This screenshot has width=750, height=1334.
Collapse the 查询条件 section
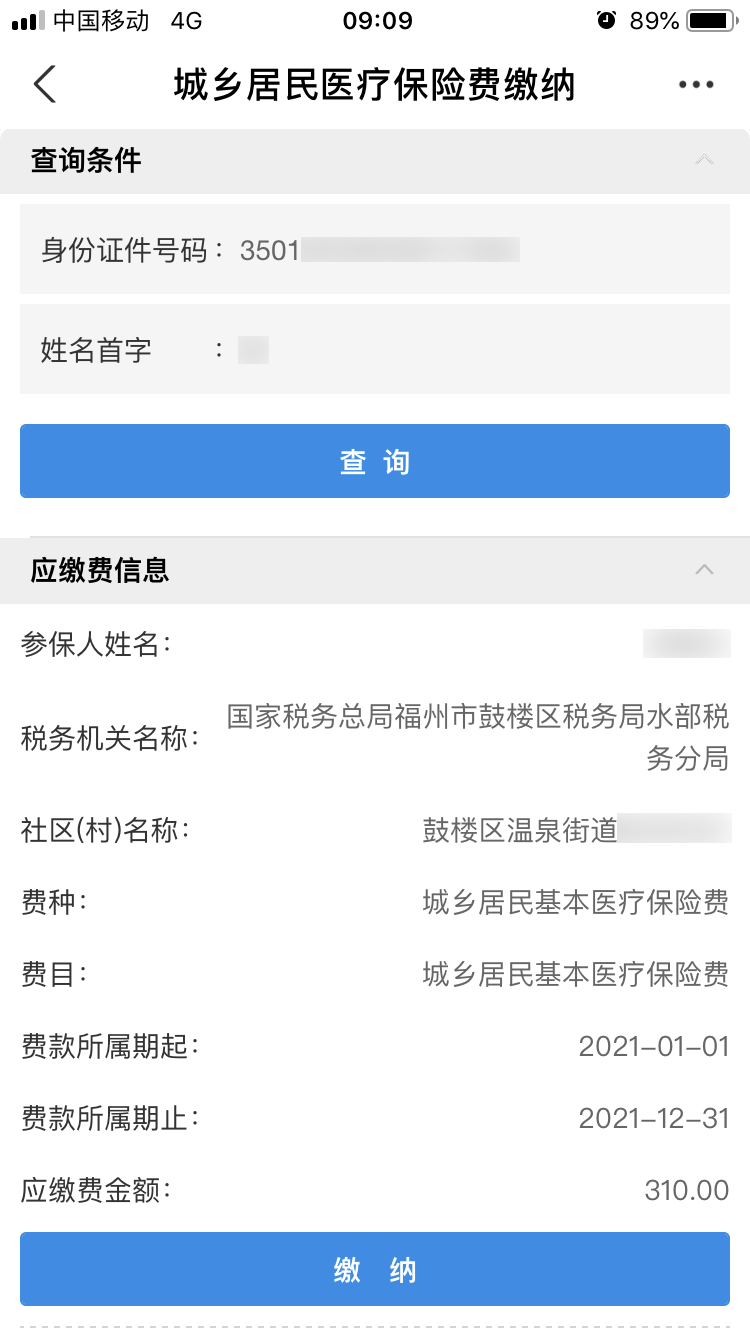click(704, 160)
